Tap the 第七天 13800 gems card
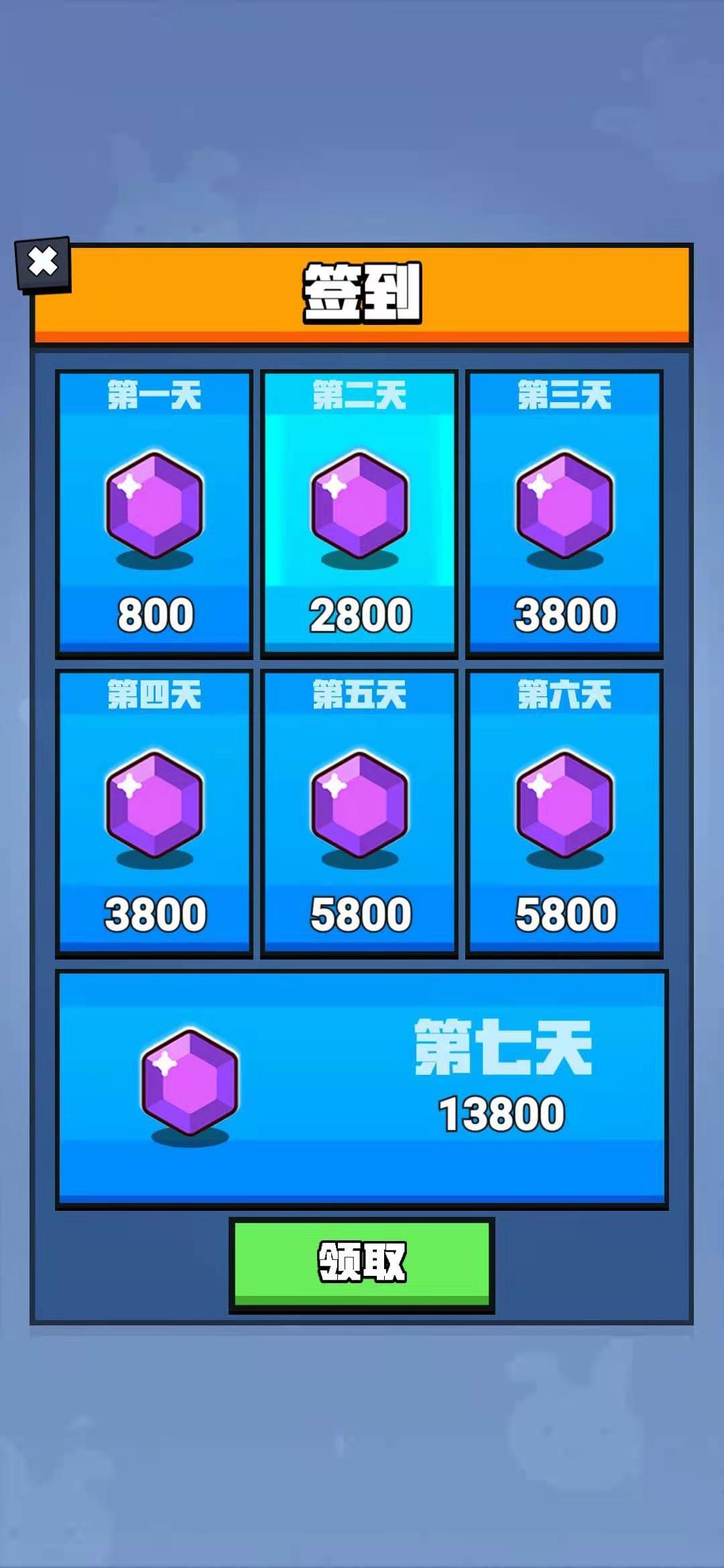This screenshot has height=1568, width=724. pyautogui.click(x=361, y=1088)
